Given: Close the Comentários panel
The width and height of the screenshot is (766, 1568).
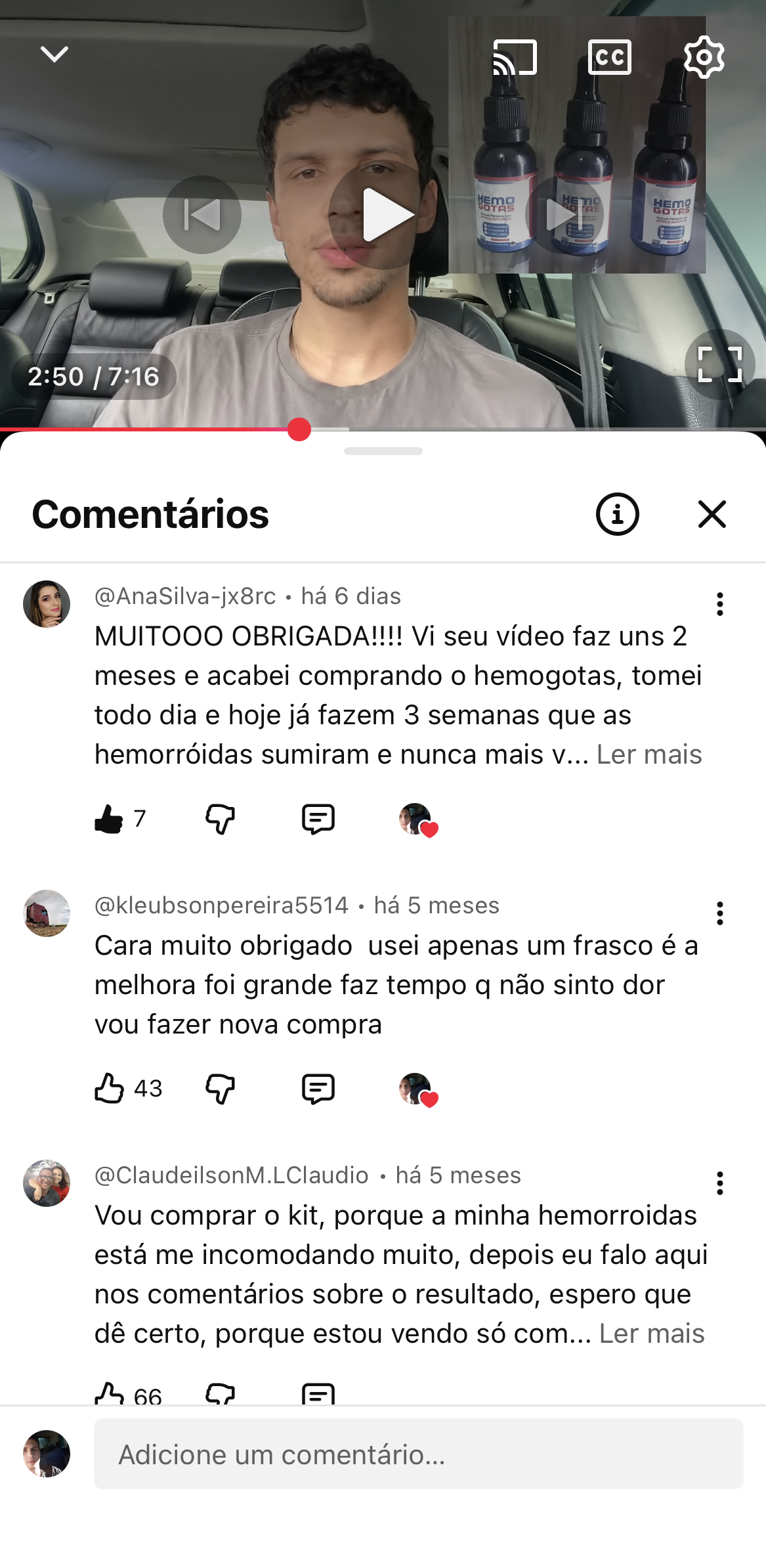Looking at the screenshot, I should pos(712,514).
